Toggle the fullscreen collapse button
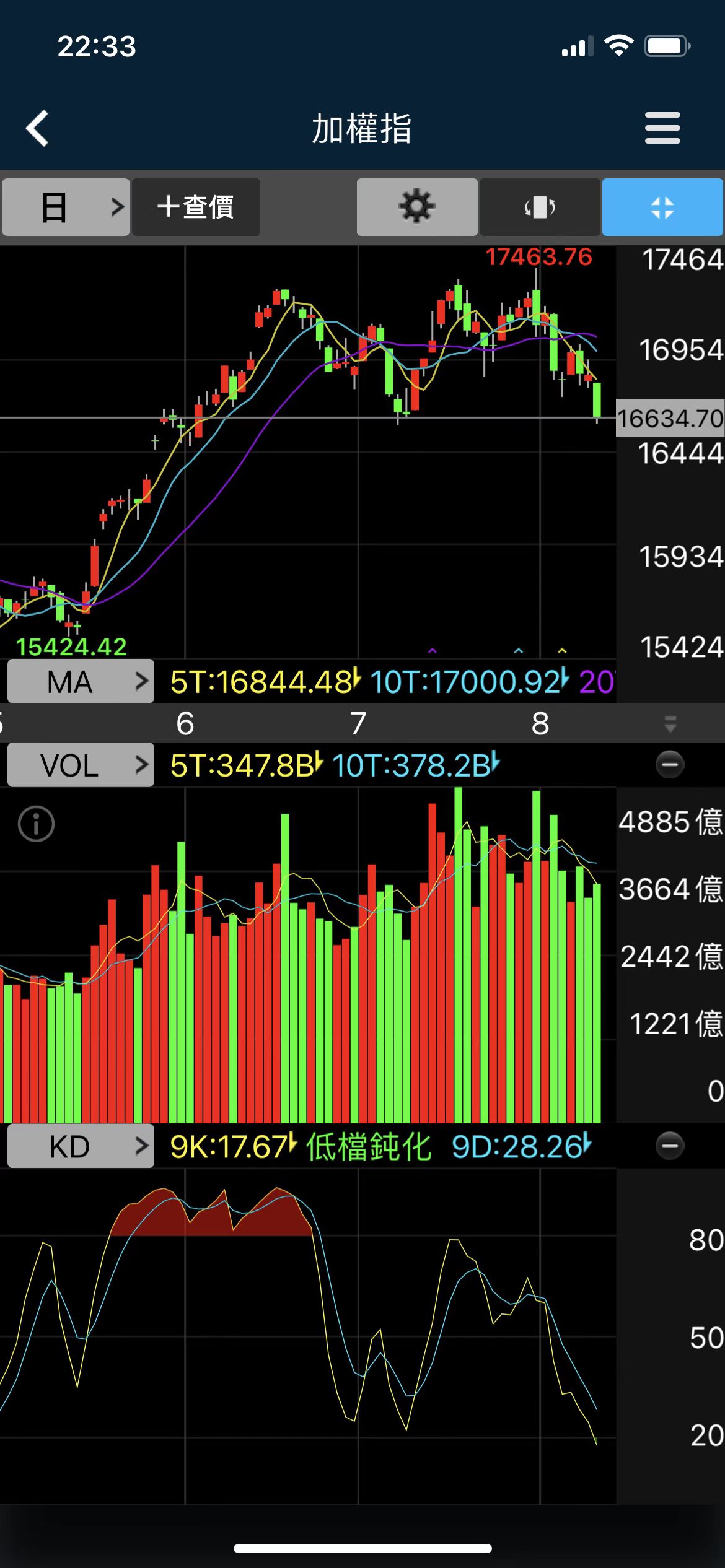This screenshot has width=725, height=1568. pyautogui.click(x=662, y=207)
